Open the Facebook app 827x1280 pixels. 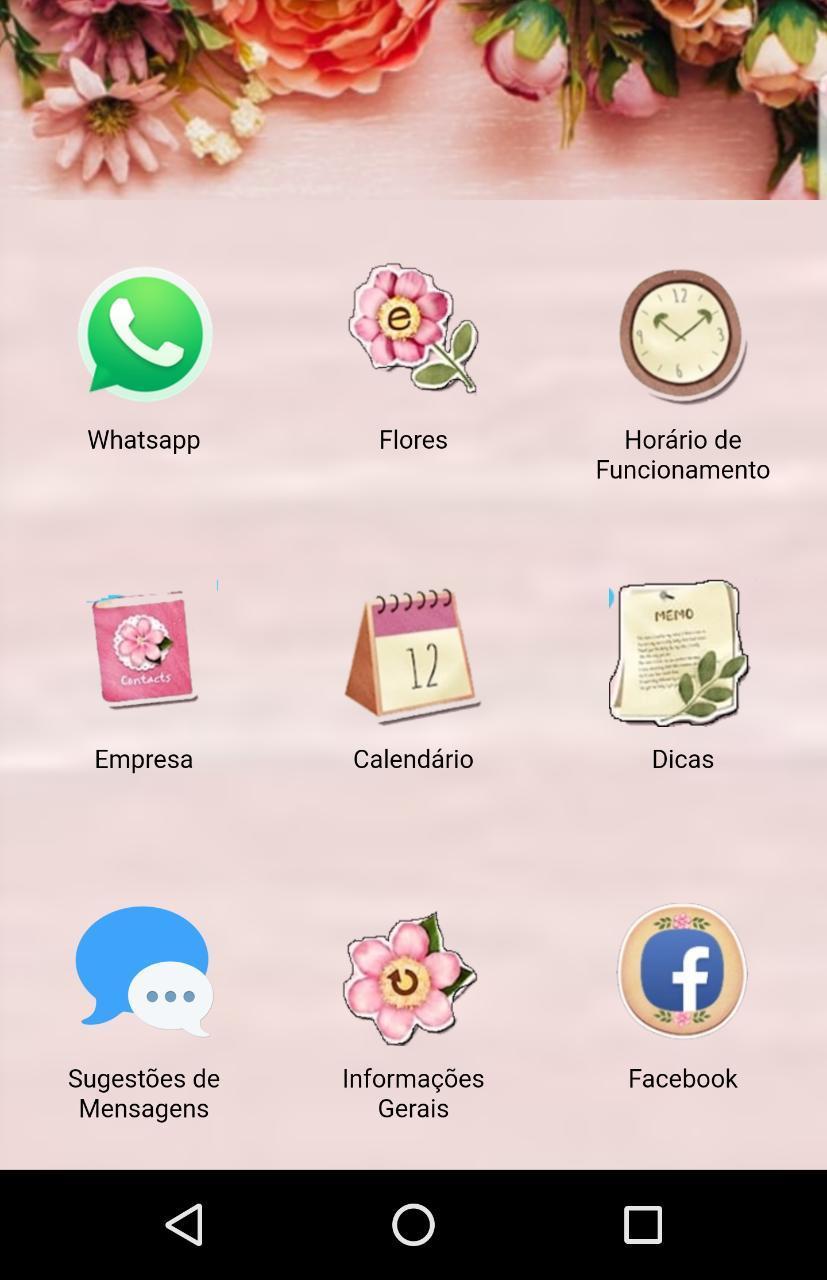point(682,970)
